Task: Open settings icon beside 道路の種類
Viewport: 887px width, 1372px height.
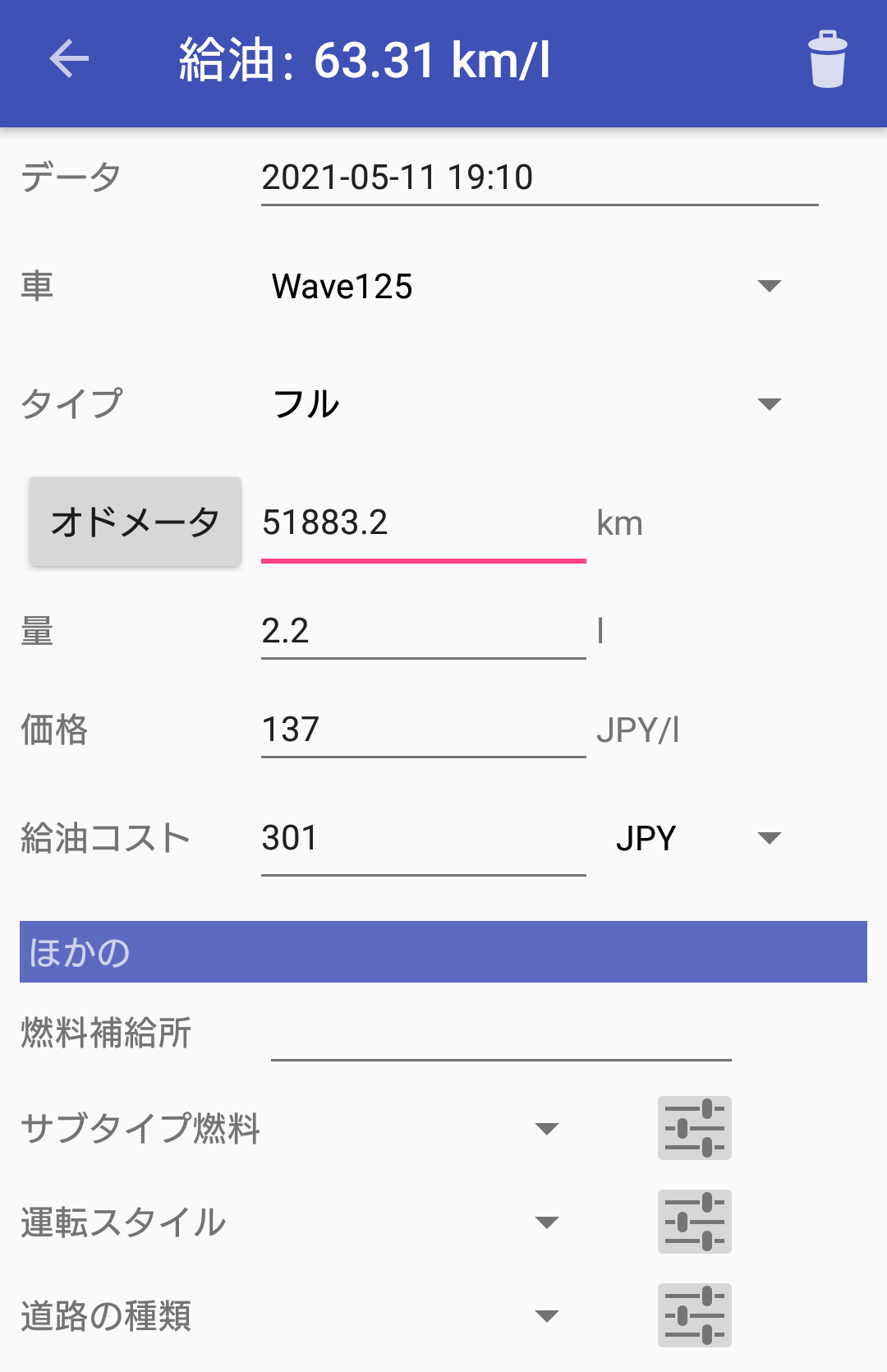Action: (694, 1316)
